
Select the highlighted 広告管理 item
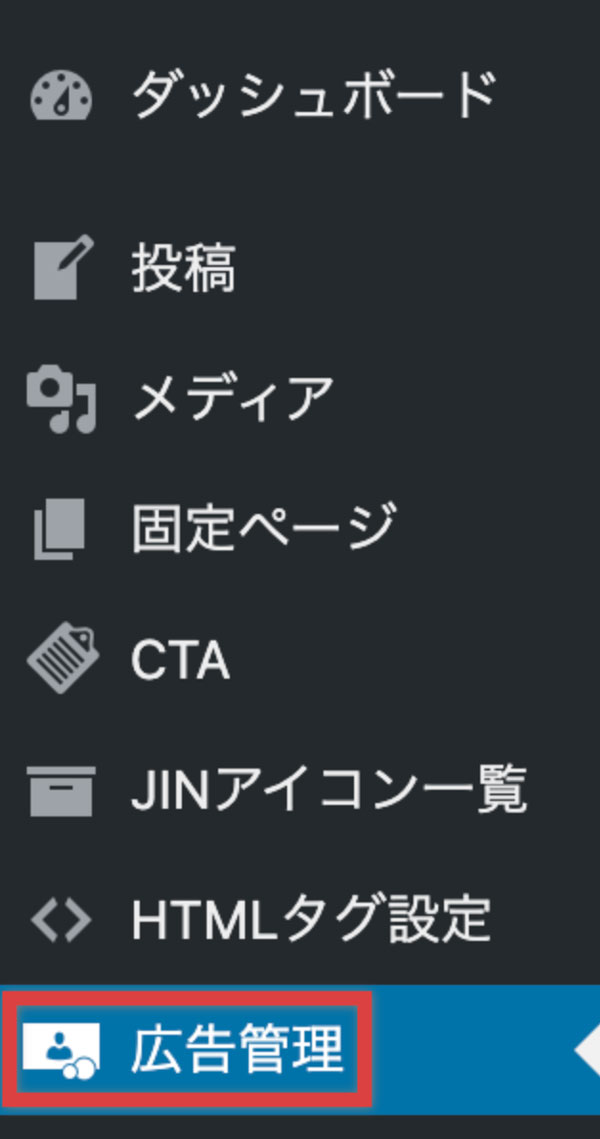point(300,1050)
